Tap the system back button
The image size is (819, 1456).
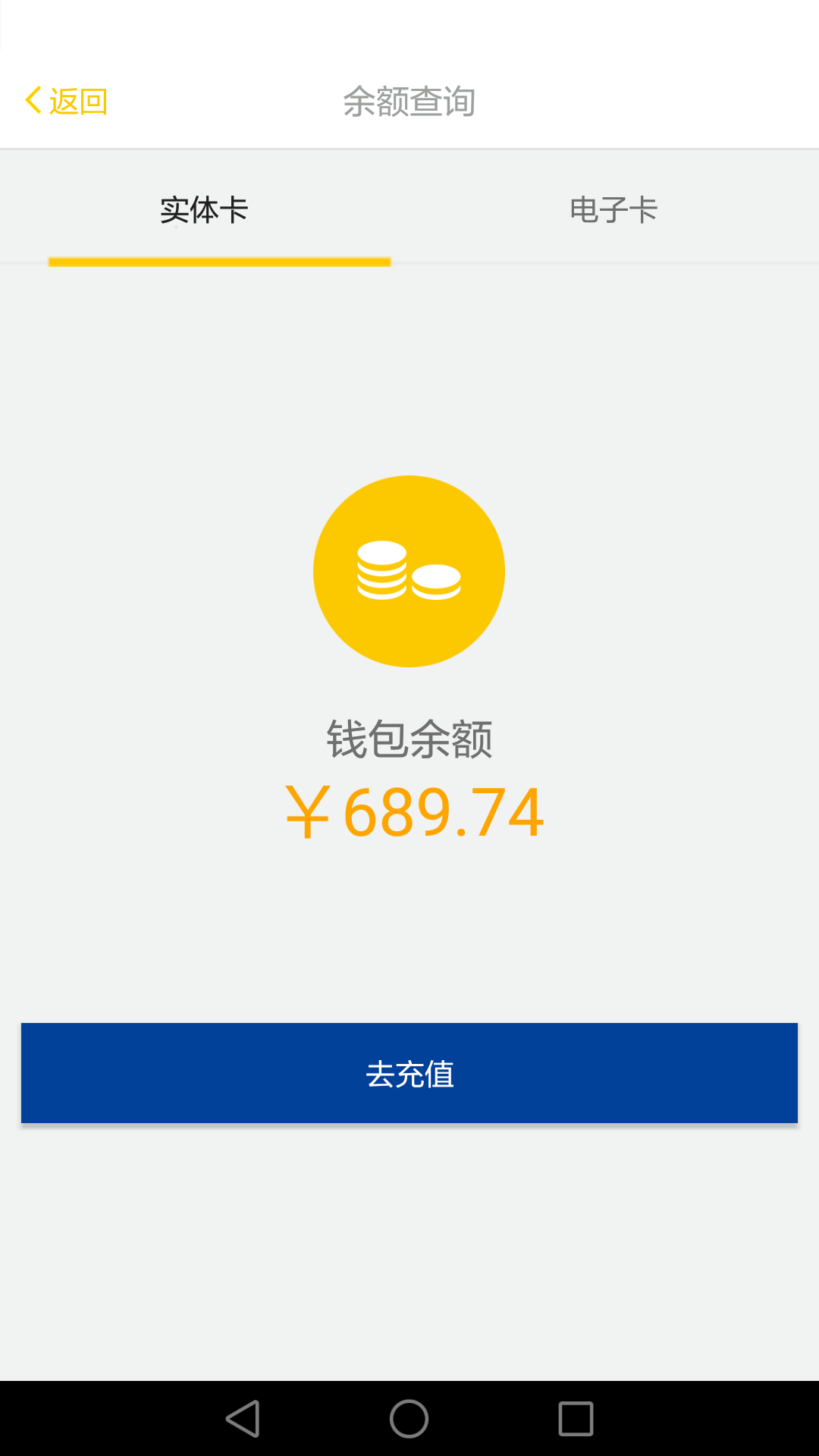243,1418
